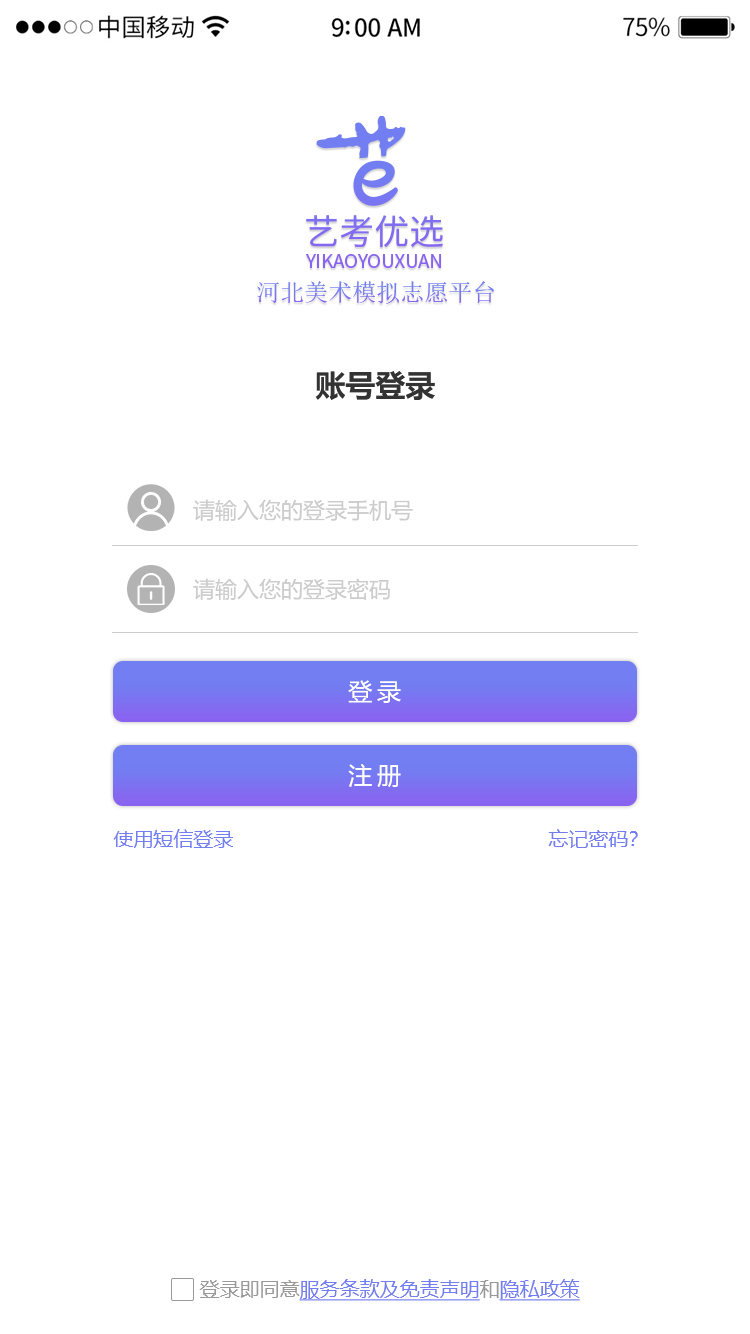Click the 艺考优选 app logo
750x1334 pixels.
coord(364,165)
